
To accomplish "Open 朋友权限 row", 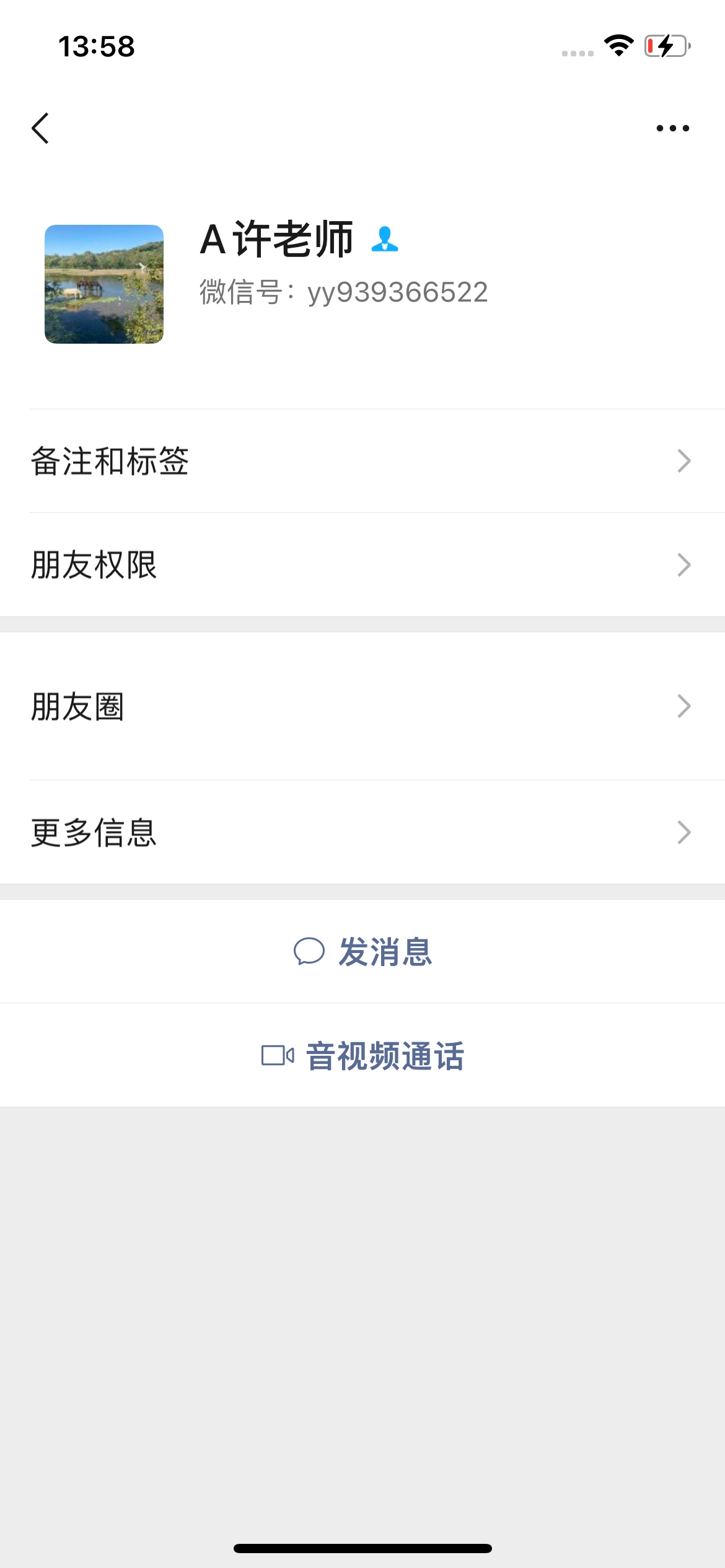I will click(362, 565).
